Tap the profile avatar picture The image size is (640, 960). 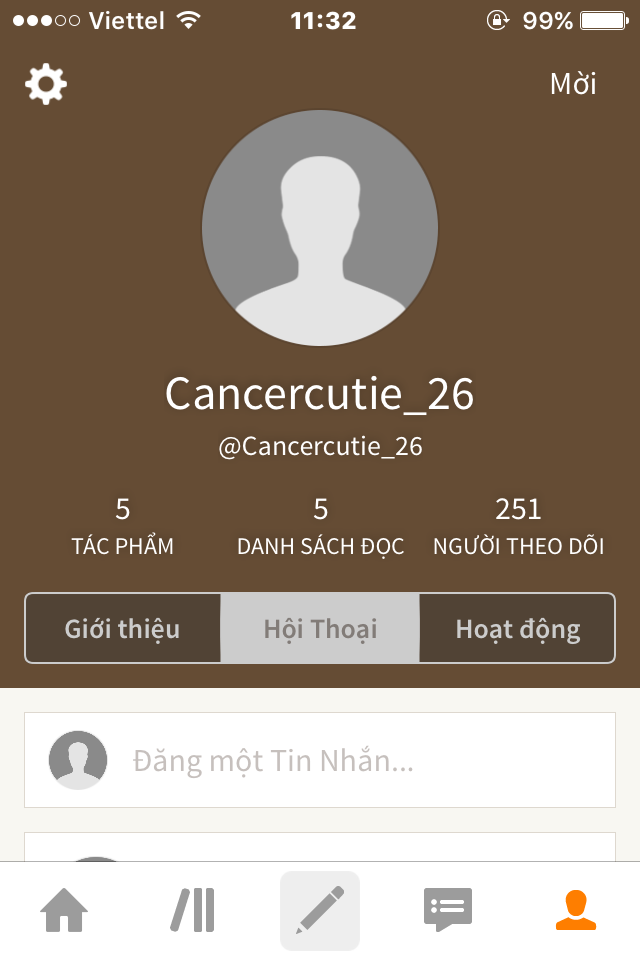pos(320,228)
